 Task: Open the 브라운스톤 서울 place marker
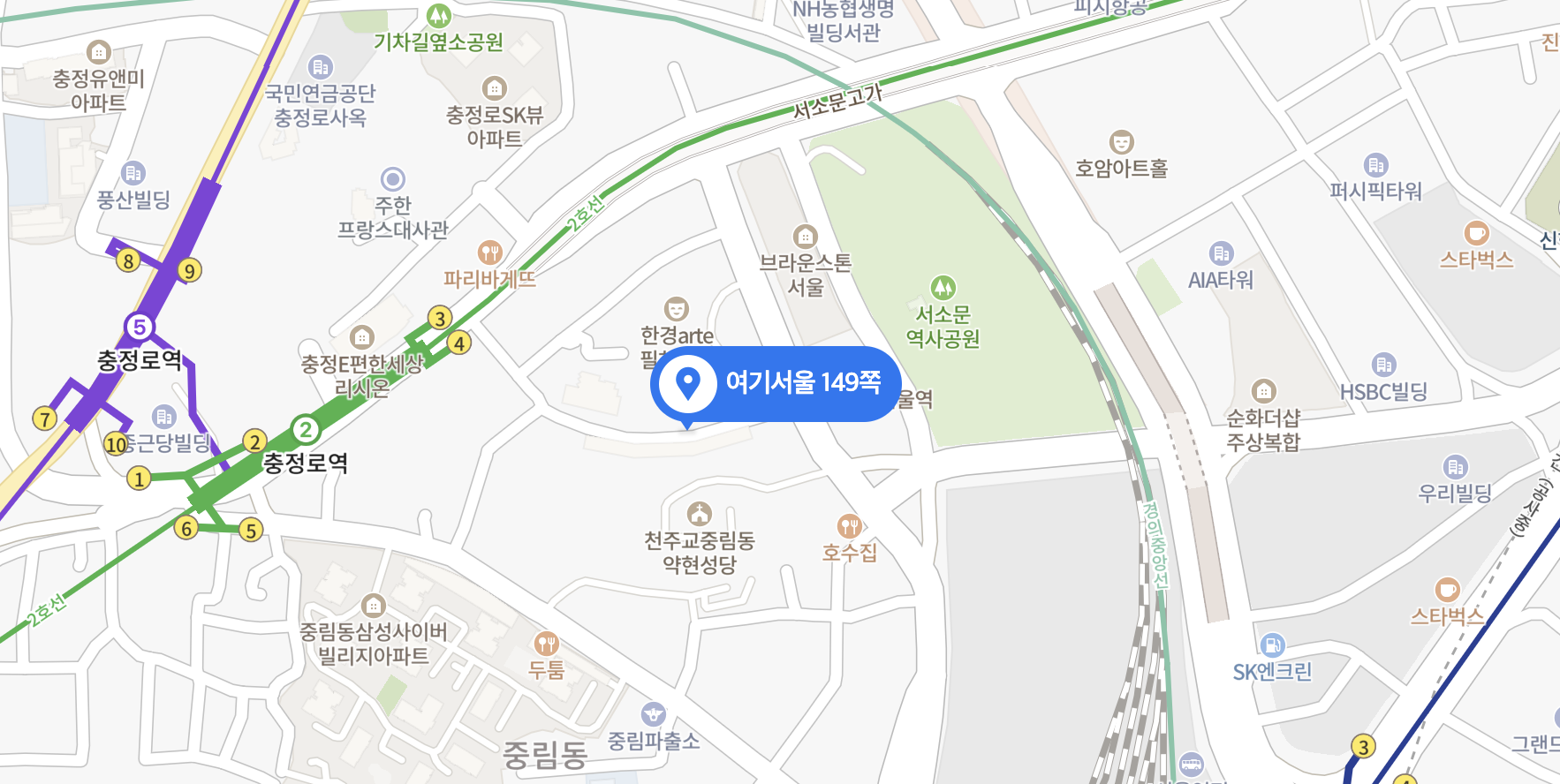(x=805, y=237)
